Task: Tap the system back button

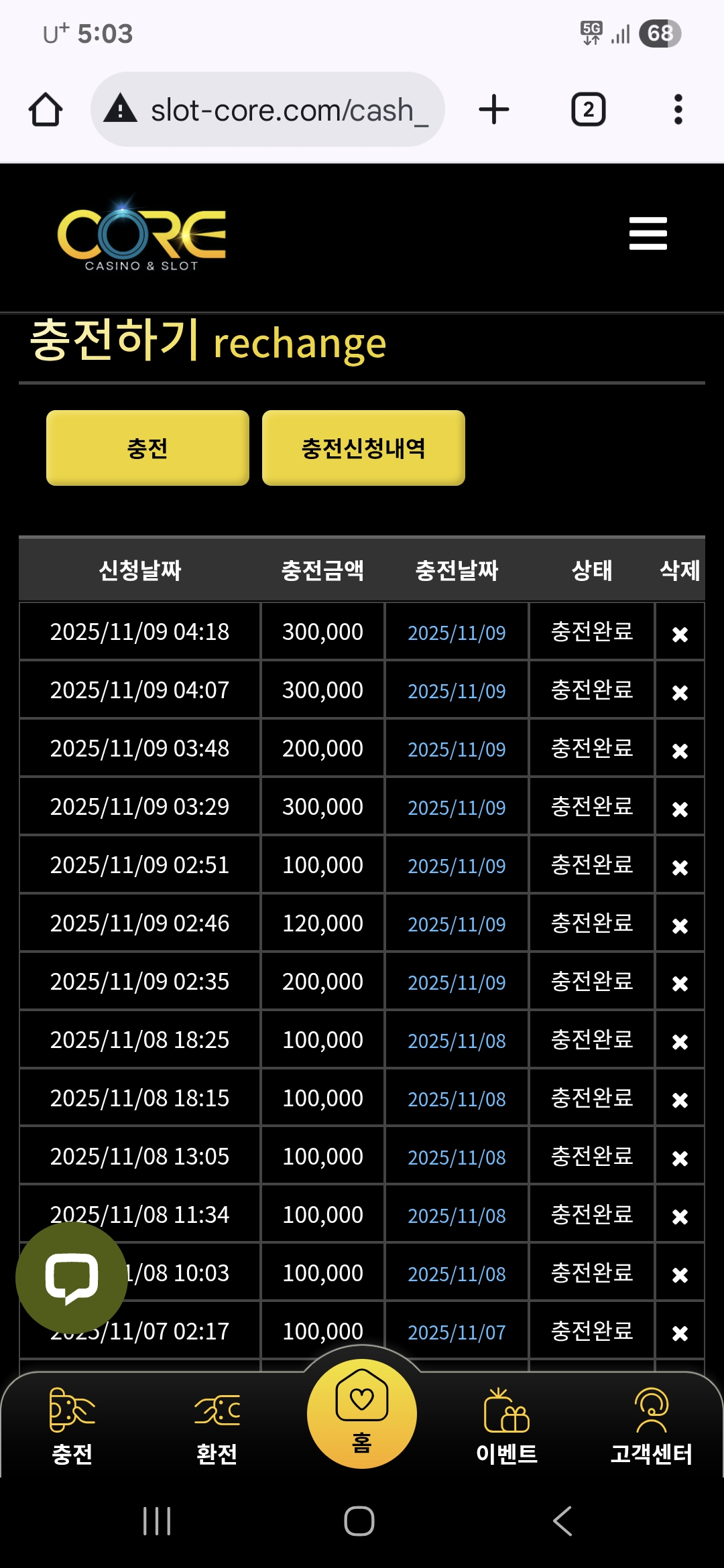Action: click(562, 1521)
